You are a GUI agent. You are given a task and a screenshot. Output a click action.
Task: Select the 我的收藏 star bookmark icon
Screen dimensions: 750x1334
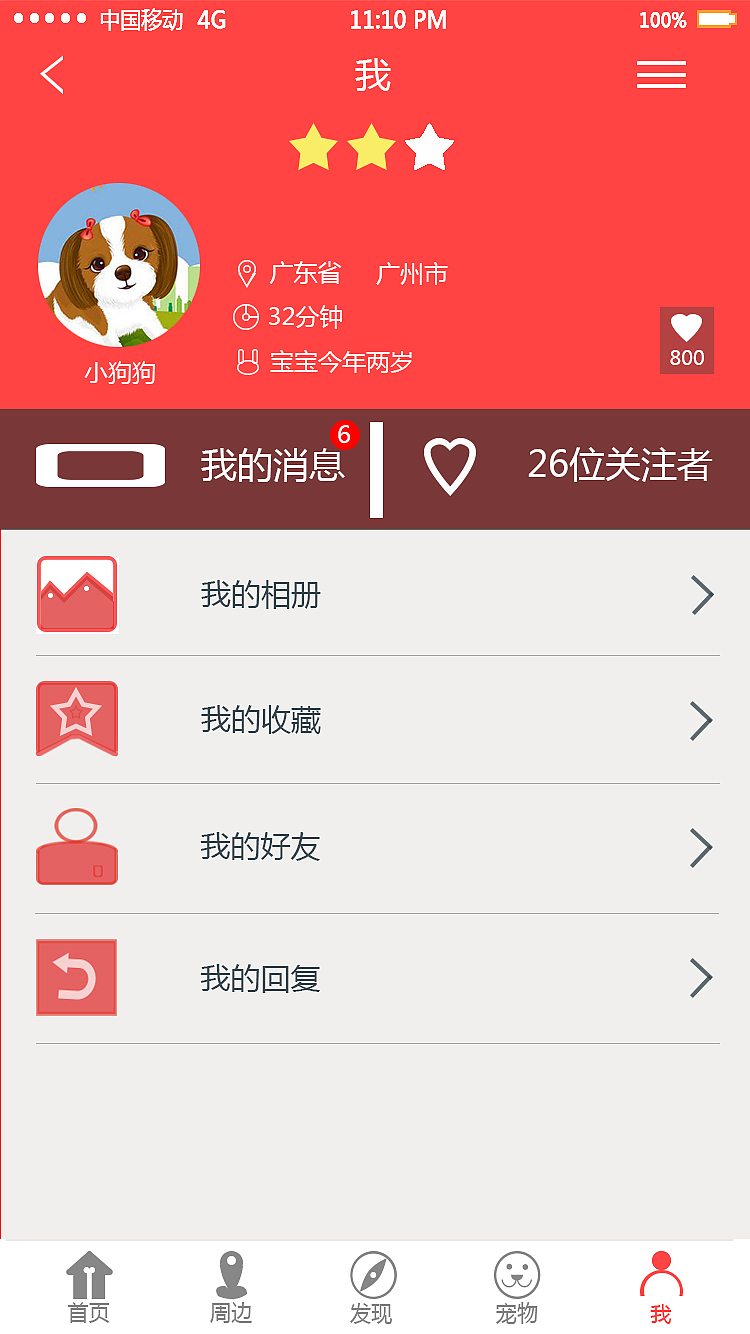77,719
